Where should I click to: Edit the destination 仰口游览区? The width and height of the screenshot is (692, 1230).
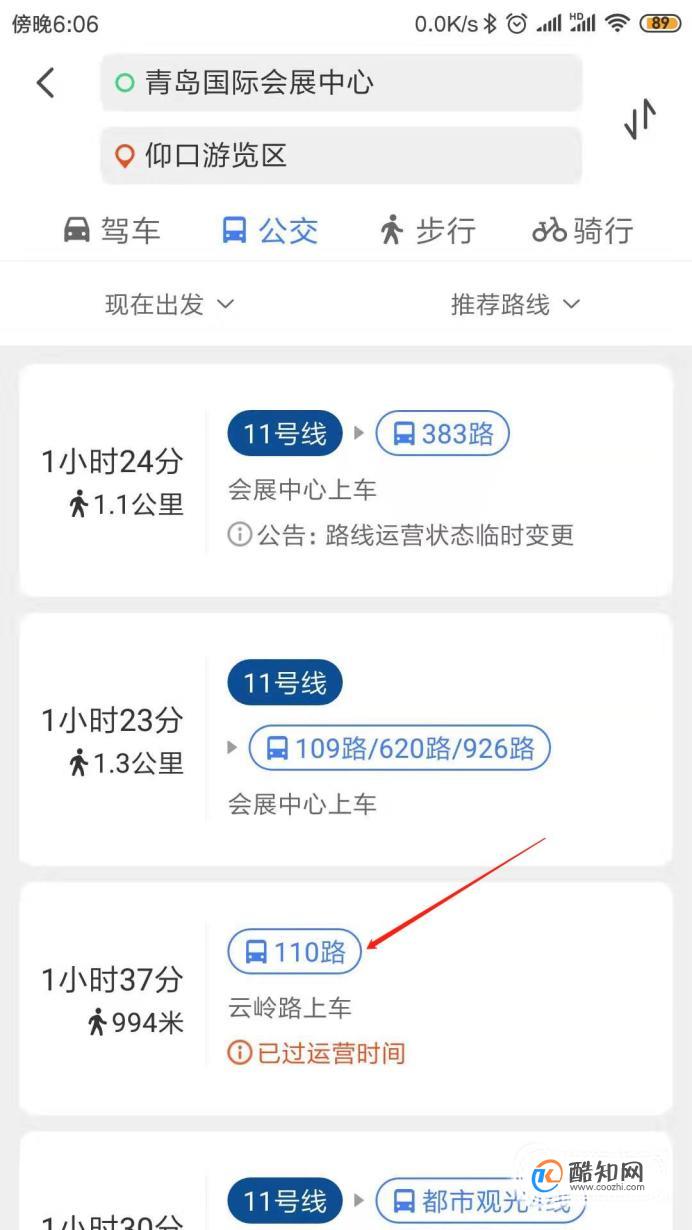(341, 156)
